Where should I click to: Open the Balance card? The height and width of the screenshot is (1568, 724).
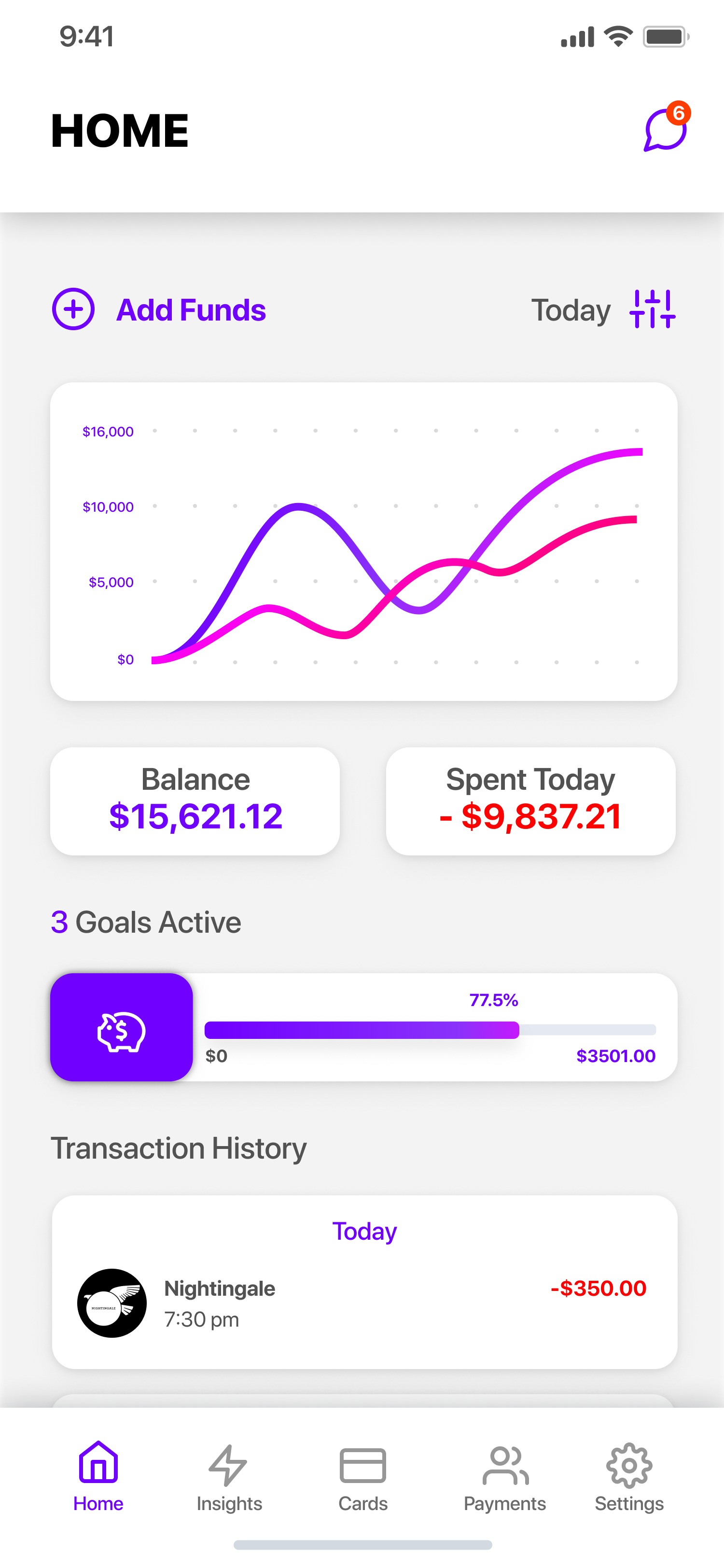click(195, 800)
